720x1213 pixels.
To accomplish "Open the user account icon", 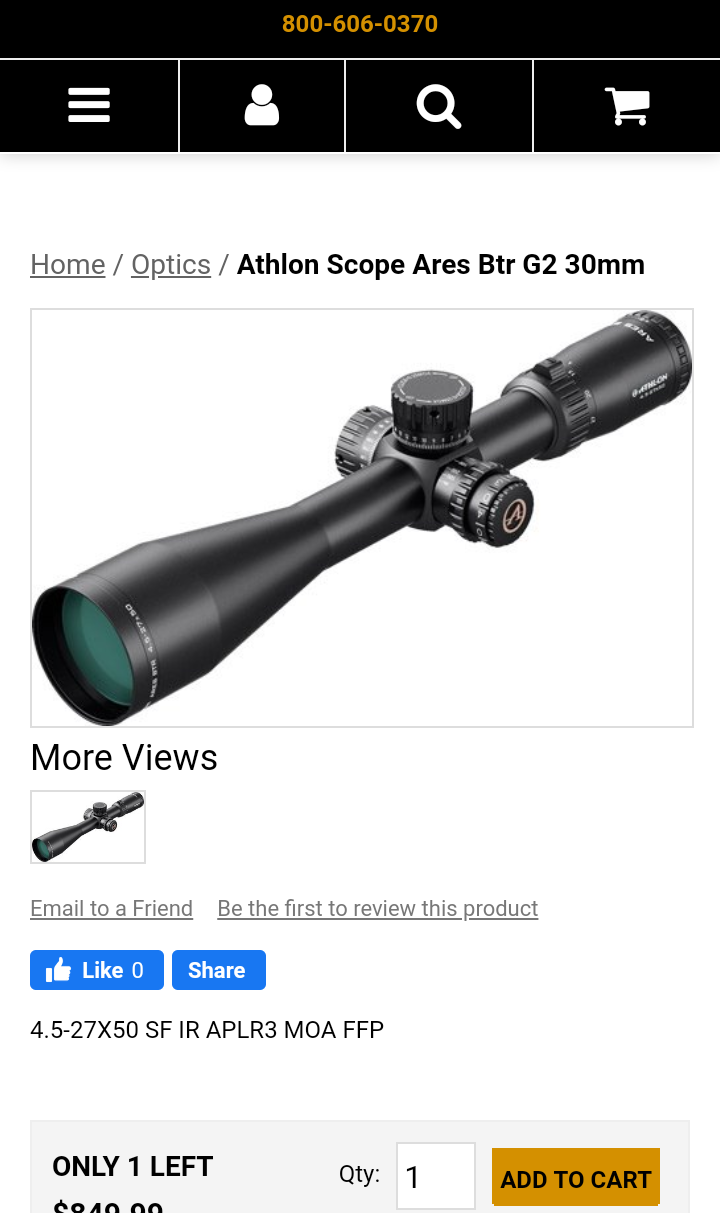I will point(262,106).
